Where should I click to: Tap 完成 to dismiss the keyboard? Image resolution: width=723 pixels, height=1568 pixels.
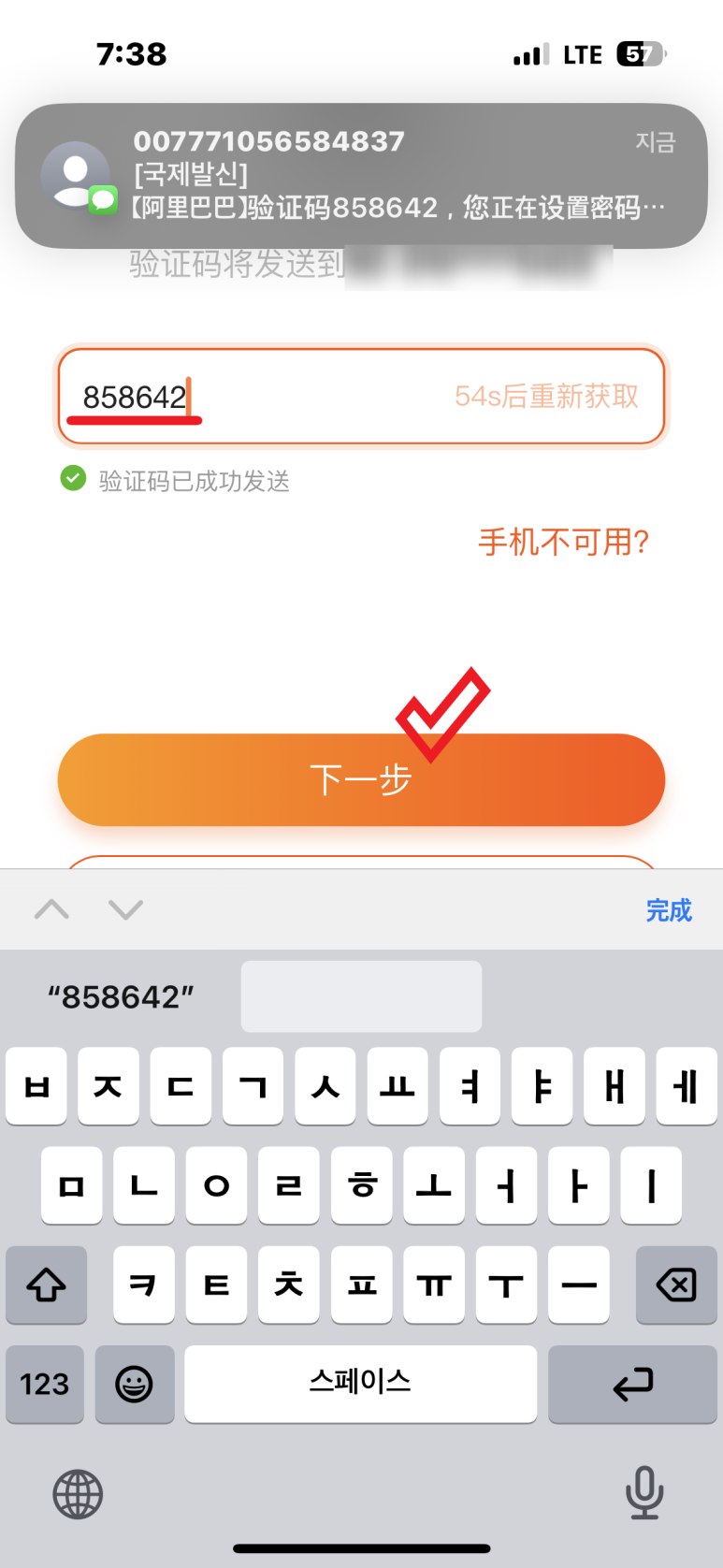coord(669,910)
